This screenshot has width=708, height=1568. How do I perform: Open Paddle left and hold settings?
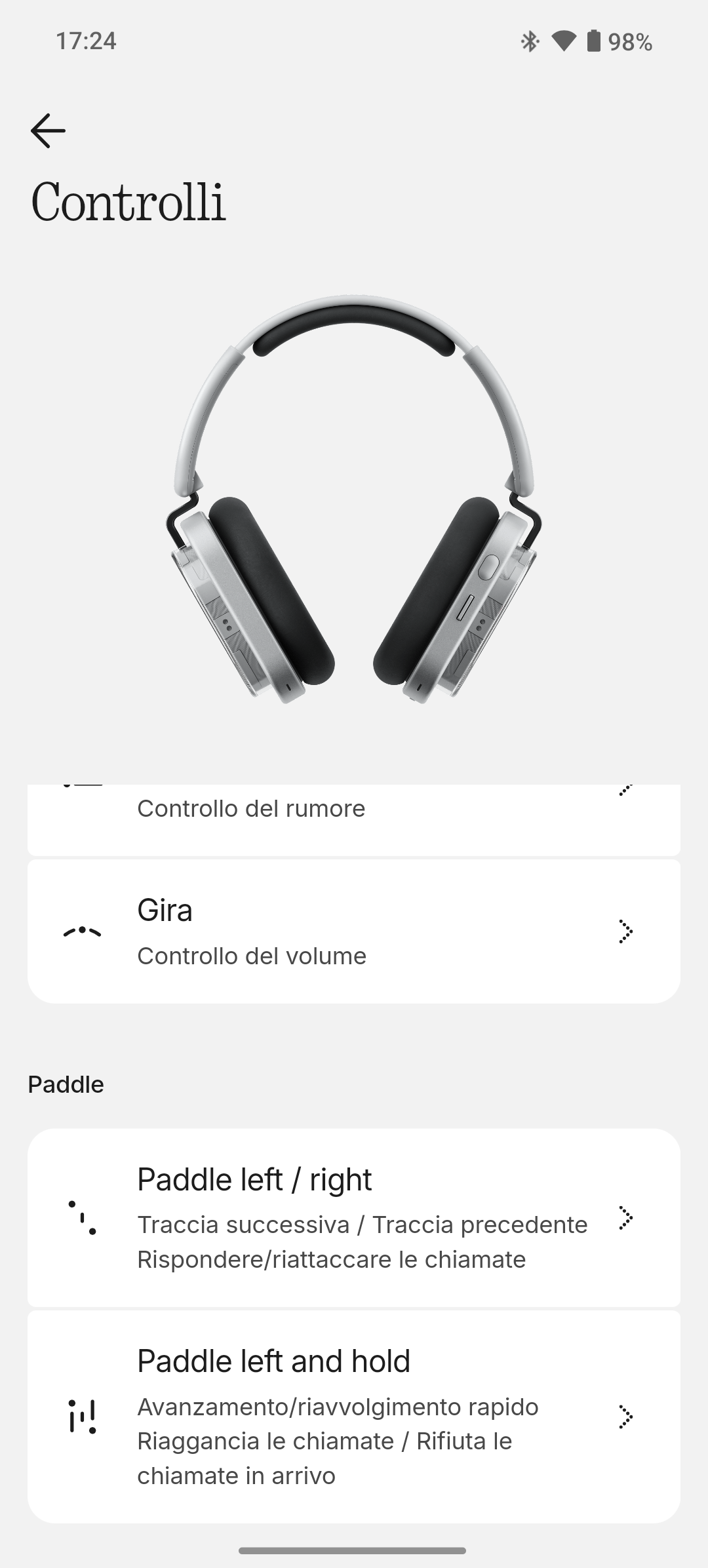354,1417
